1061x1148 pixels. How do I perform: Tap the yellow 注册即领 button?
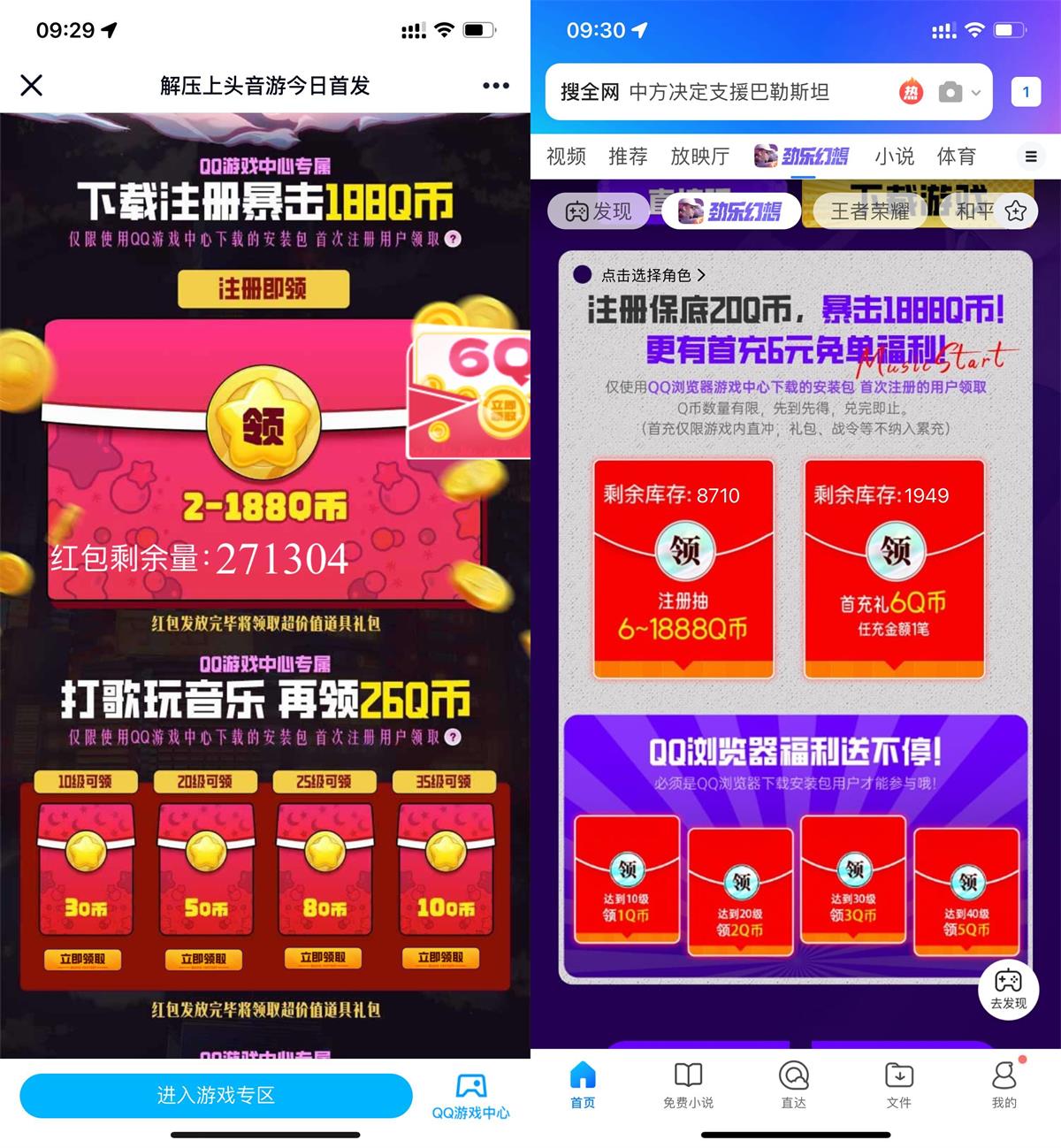click(263, 289)
